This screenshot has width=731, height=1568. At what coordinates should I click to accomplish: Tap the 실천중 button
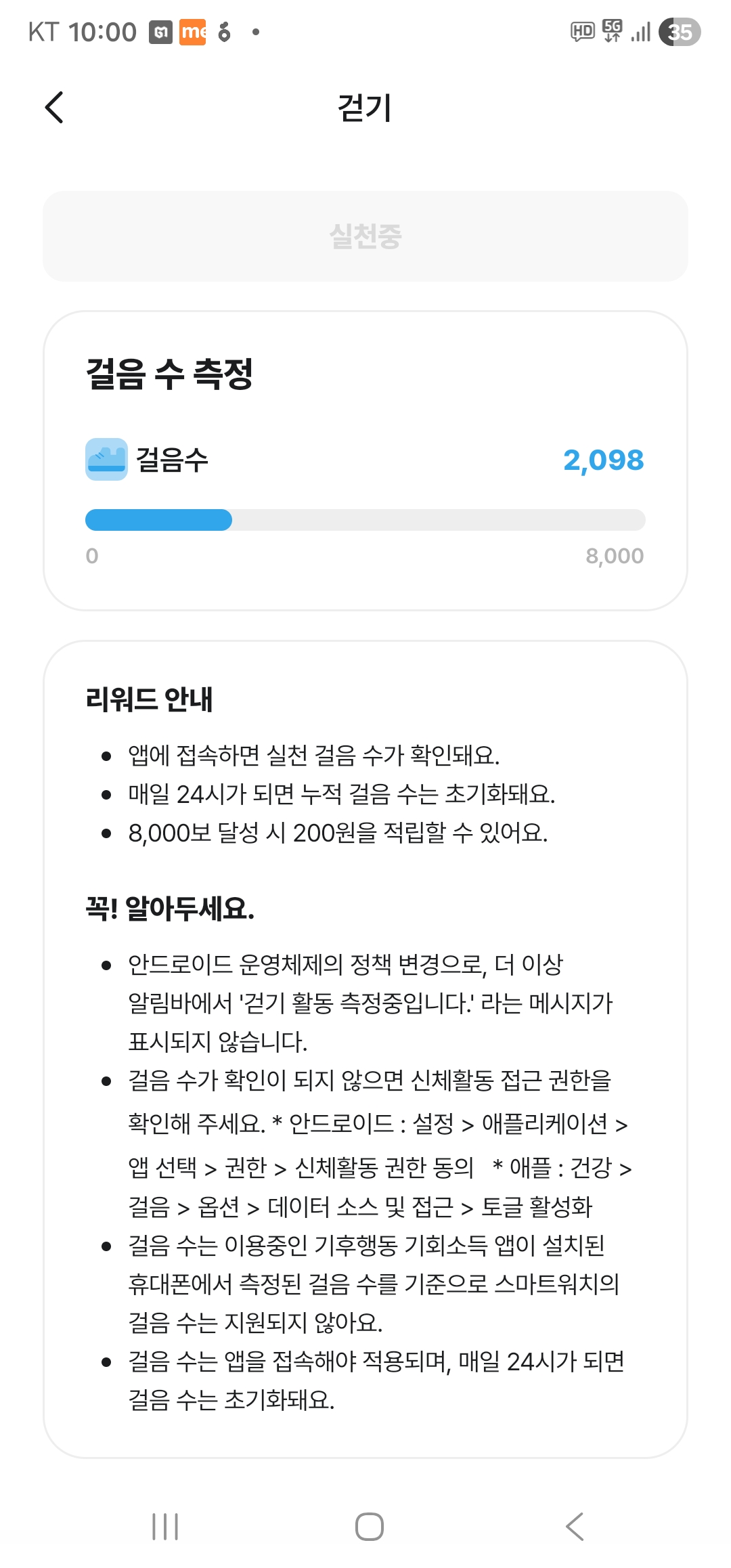(365, 236)
